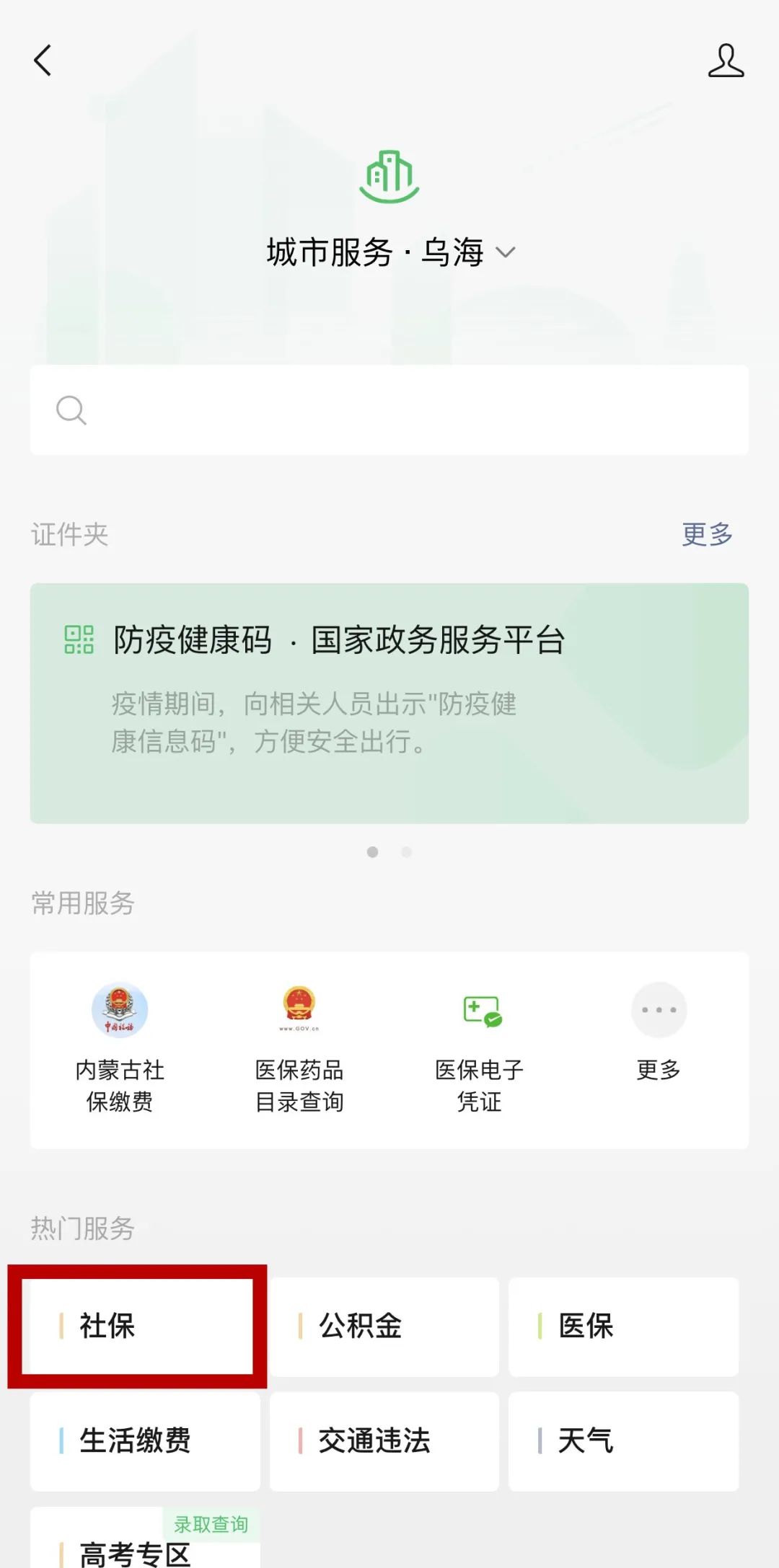Go back with the top-left arrow

[43, 61]
